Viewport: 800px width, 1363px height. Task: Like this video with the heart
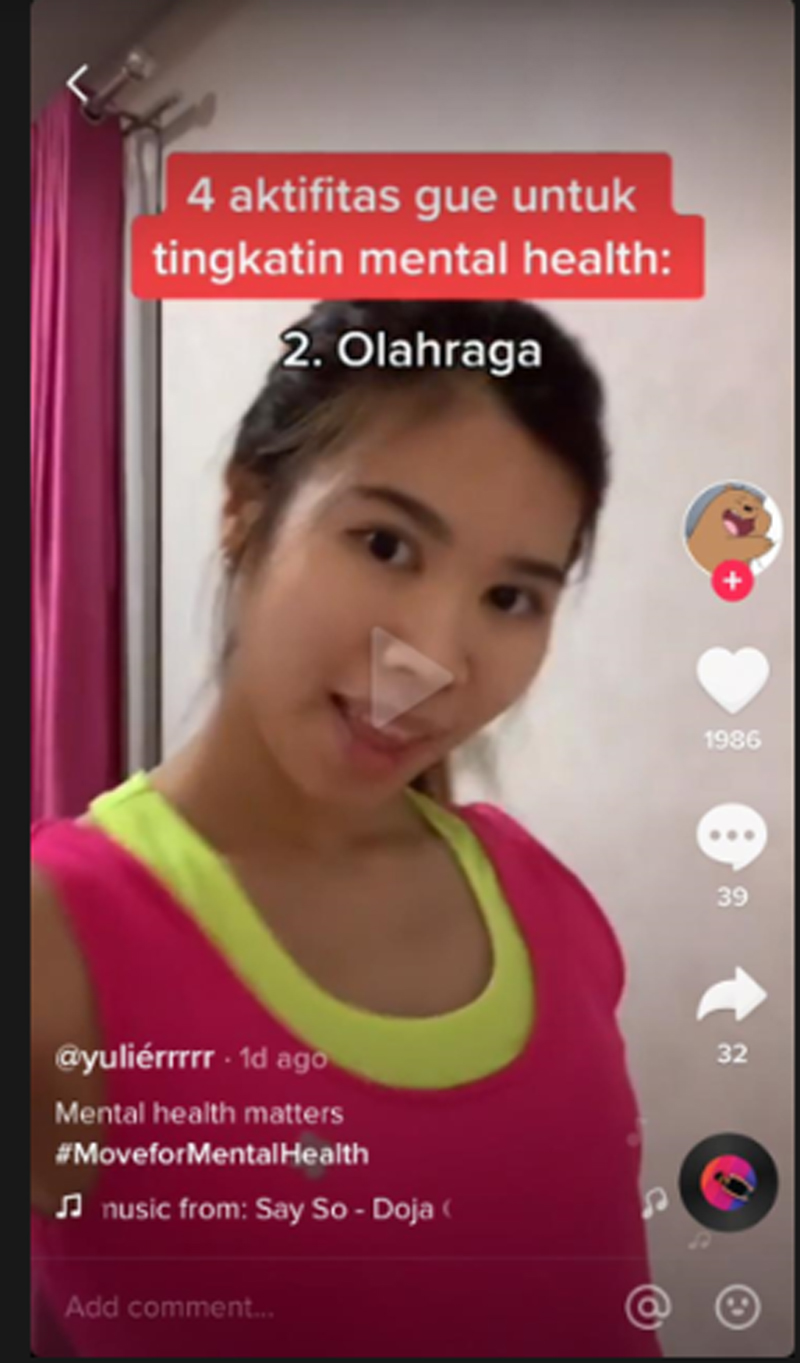[732, 681]
